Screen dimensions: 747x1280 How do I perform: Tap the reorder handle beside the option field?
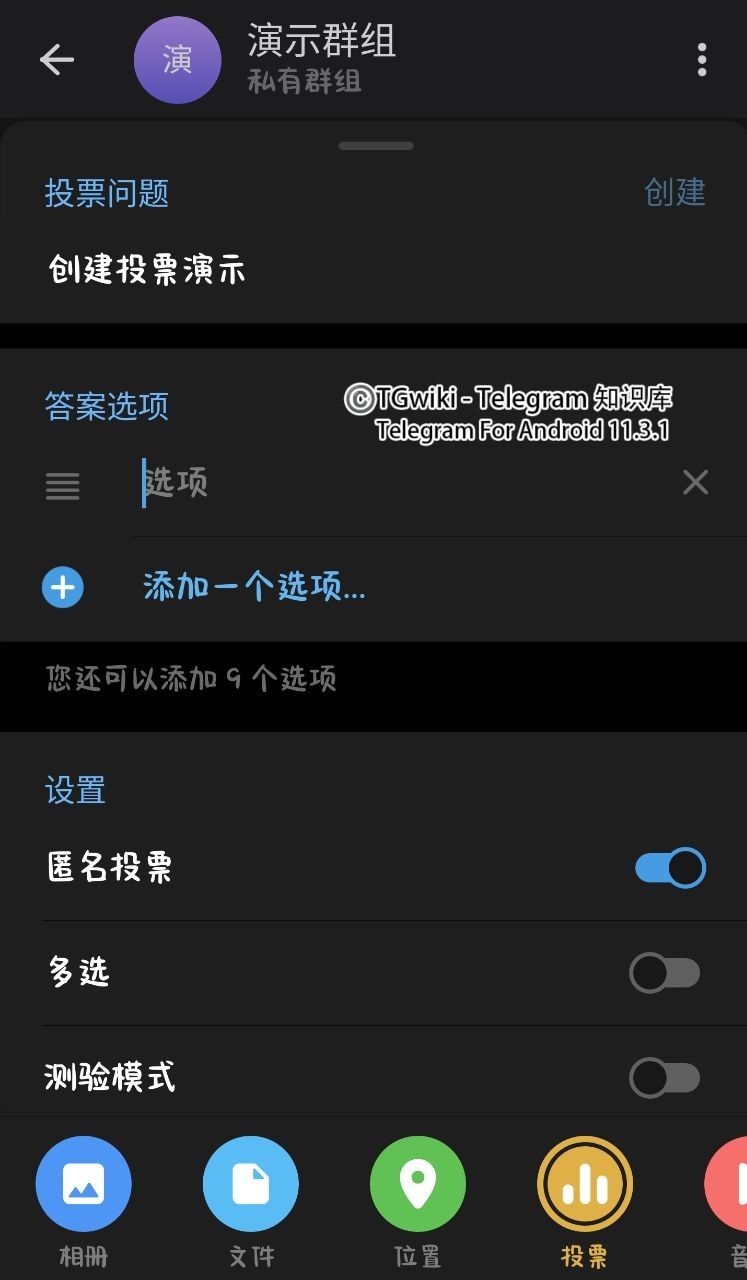[63, 486]
